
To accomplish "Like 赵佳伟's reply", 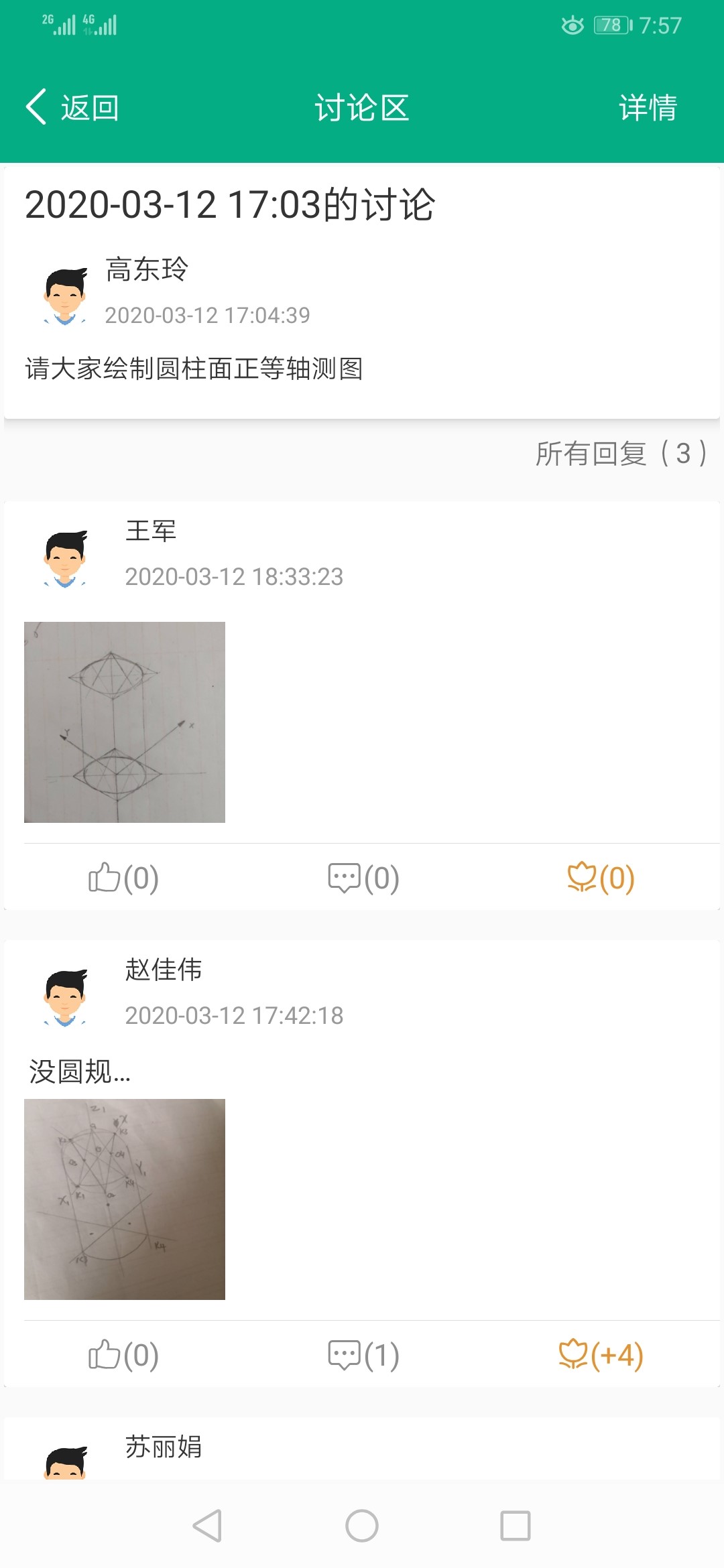I will click(x=123, y=1355).
